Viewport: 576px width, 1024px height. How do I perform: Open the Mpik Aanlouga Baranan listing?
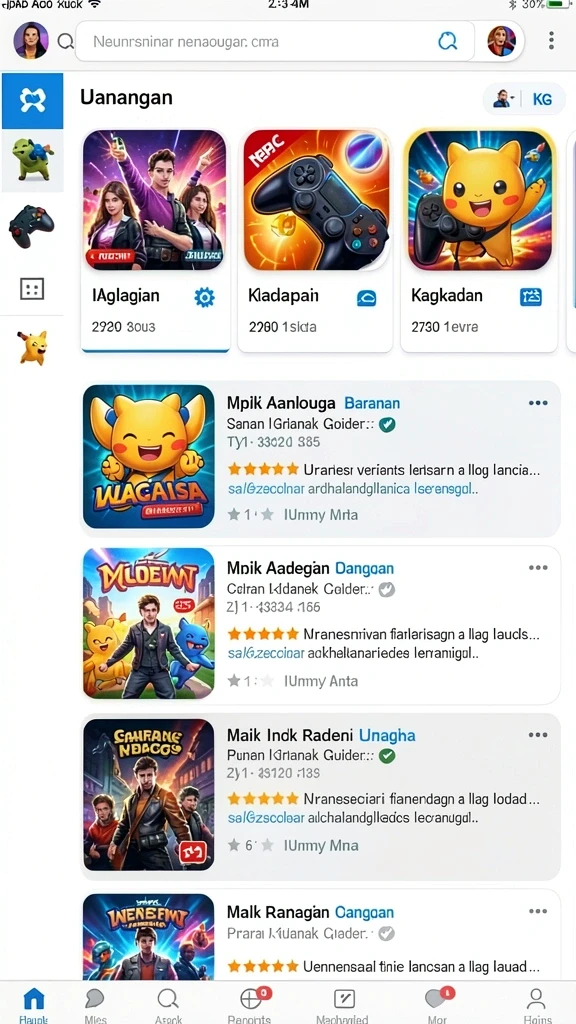[320, 457]
